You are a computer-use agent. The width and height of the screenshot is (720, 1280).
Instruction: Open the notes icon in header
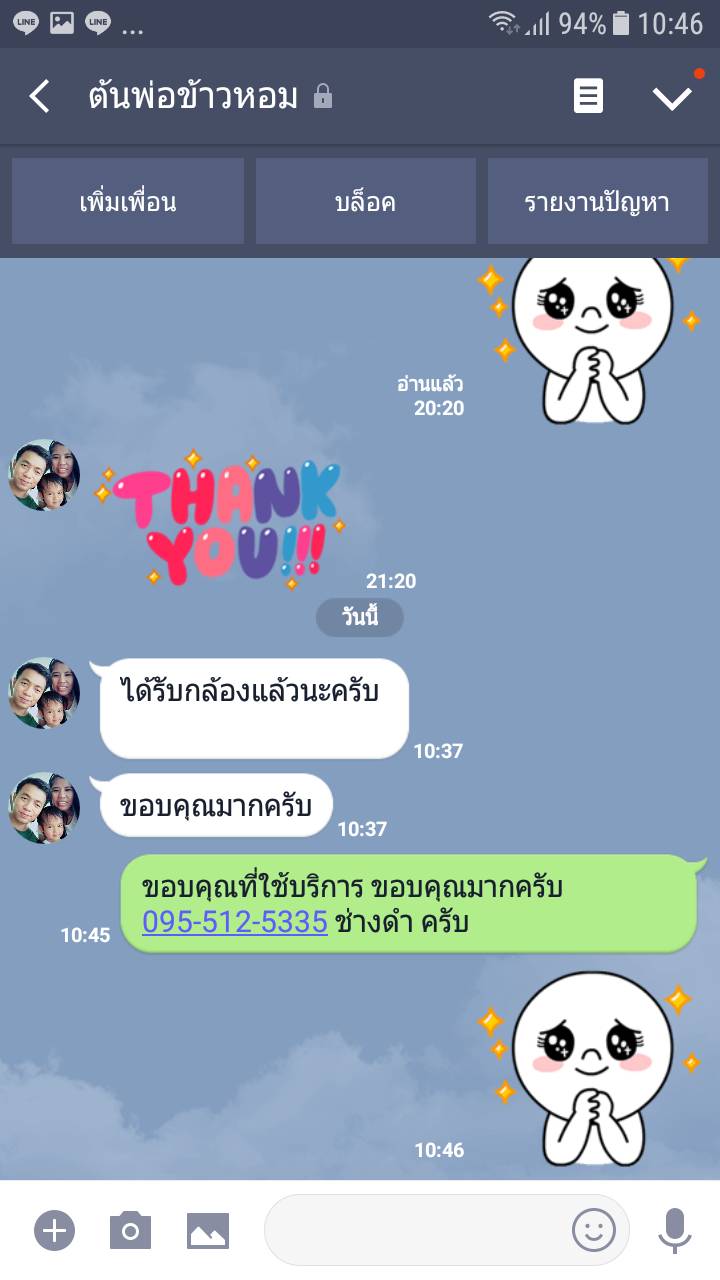pyautogui.click(x=588, y=97)
